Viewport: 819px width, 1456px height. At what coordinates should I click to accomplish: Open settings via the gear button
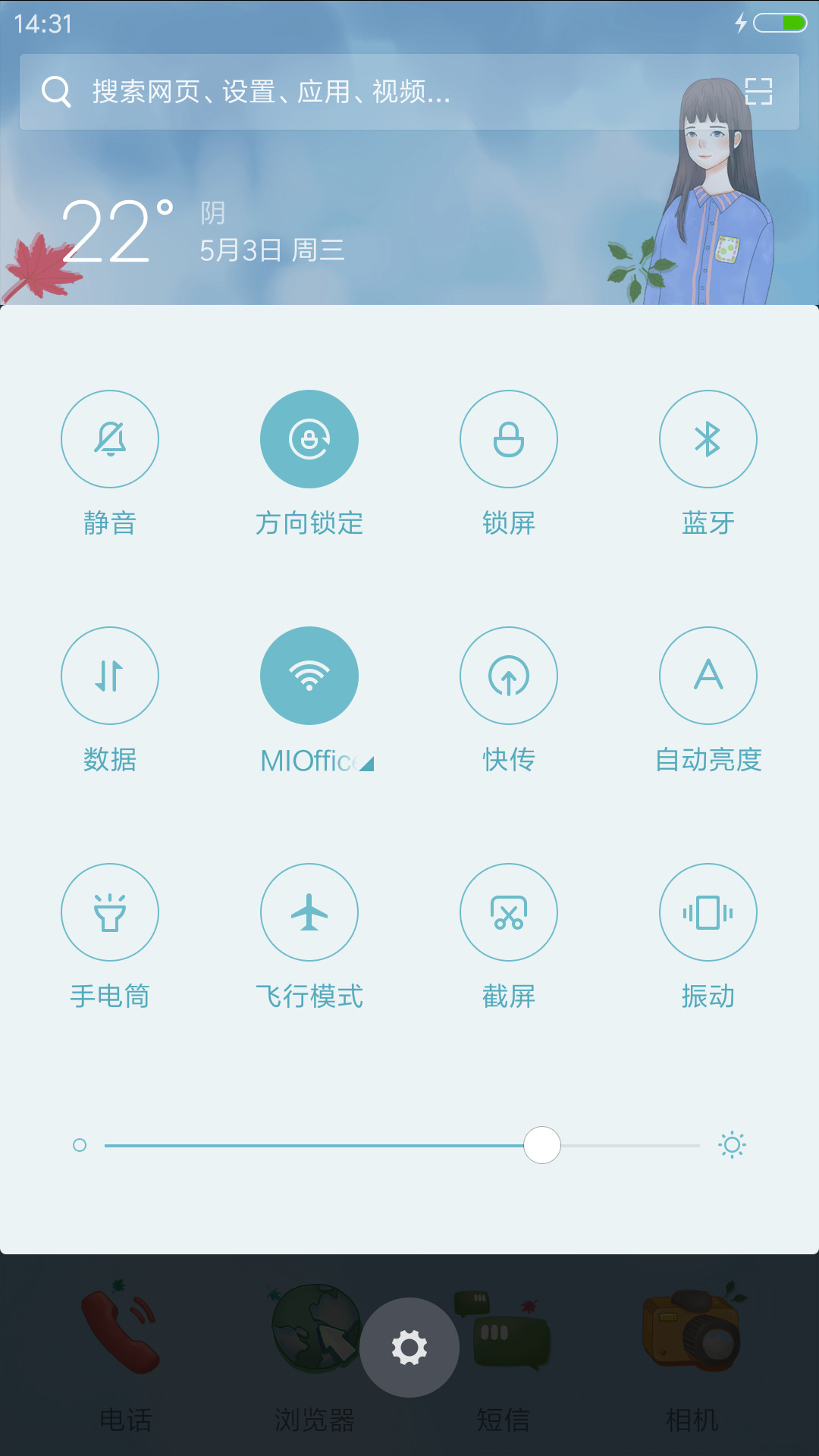pyautogui.click(x=409, y=1348)
